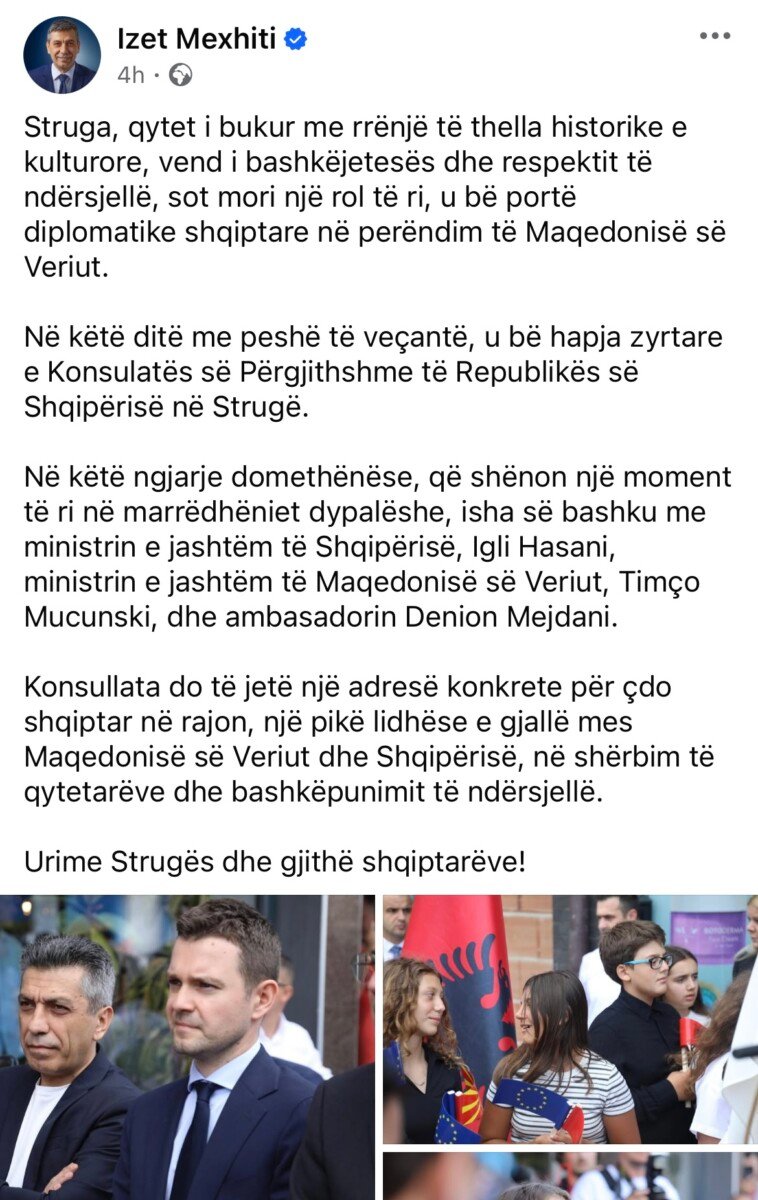The height and width of the screenshot is (1200, 758).
Task: Tap the 4h post timestamp
Action: click(130, 75)
